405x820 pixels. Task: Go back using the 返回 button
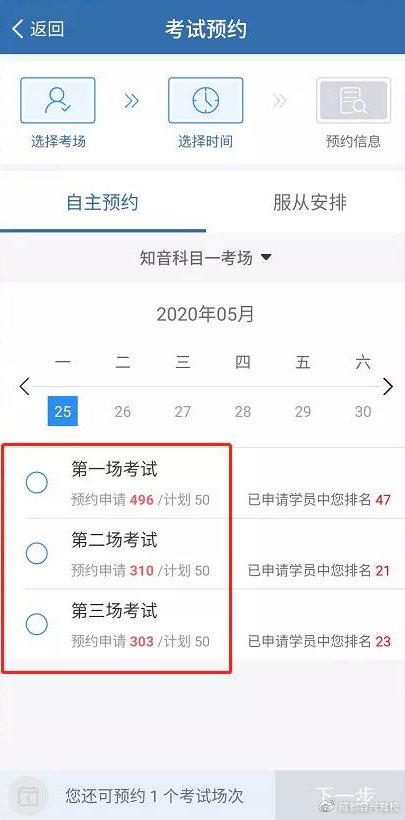[38, 28]
